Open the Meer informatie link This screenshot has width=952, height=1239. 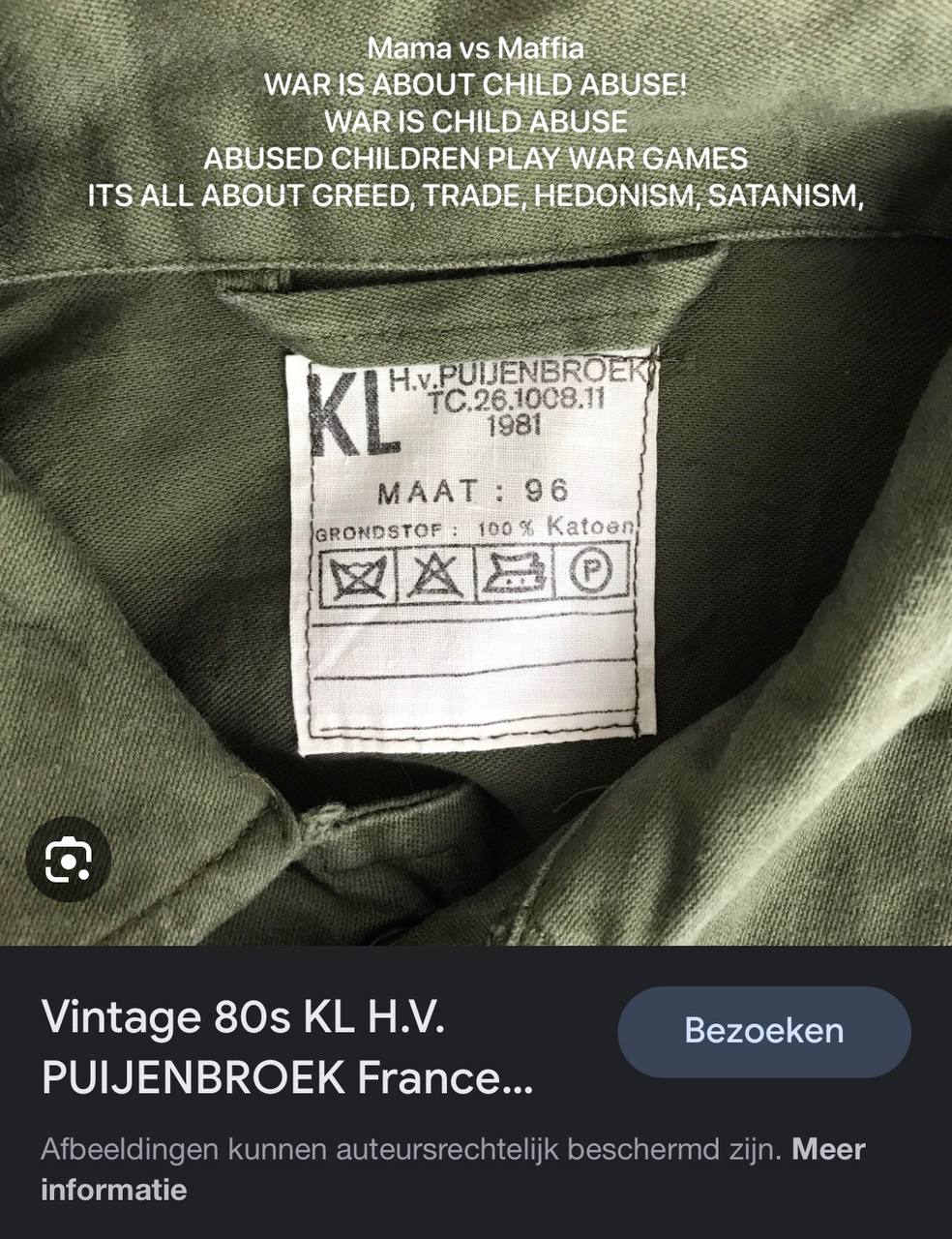pyautogui.click(x=827, y=1150)
